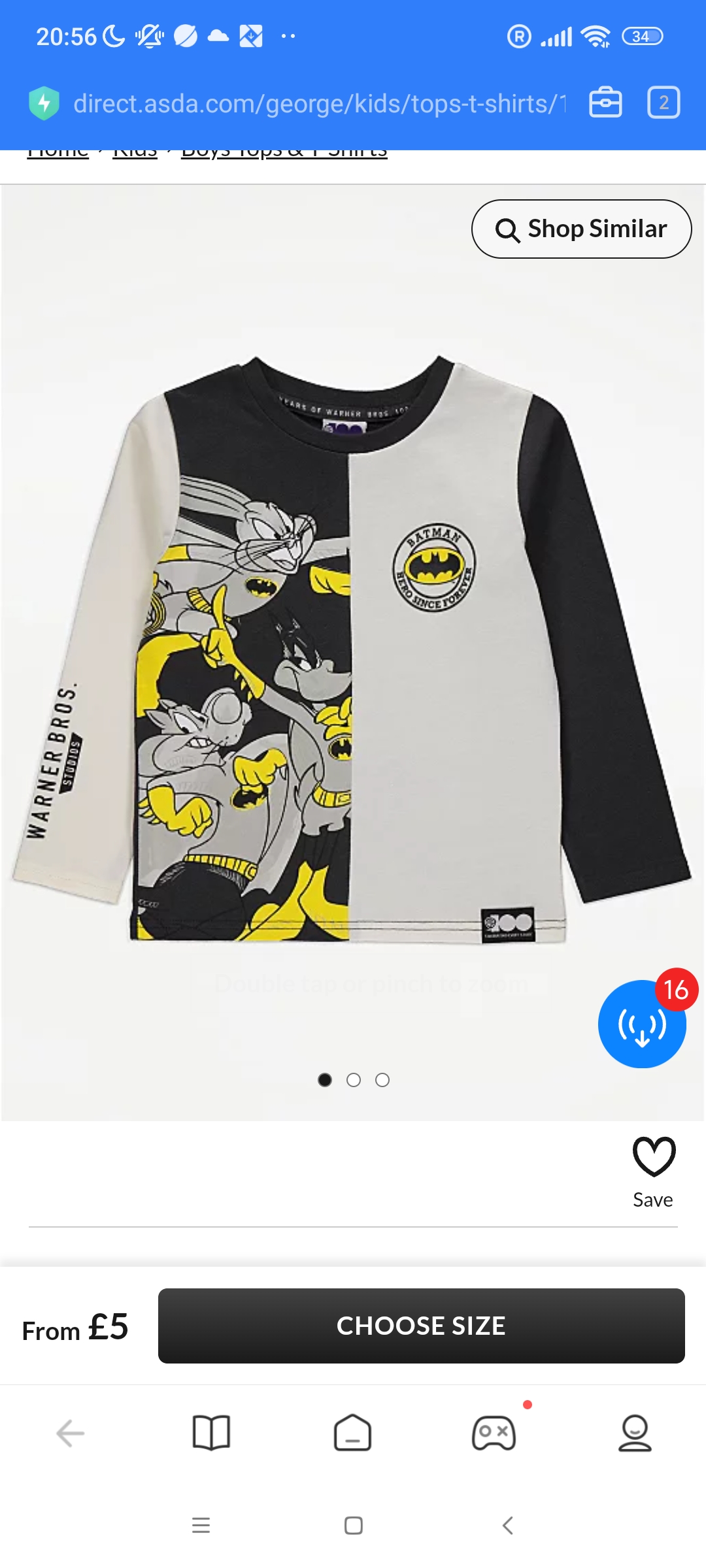Screen dimensions: 706x1568
Task: Tap the system back chevron
Action: 507,1526
